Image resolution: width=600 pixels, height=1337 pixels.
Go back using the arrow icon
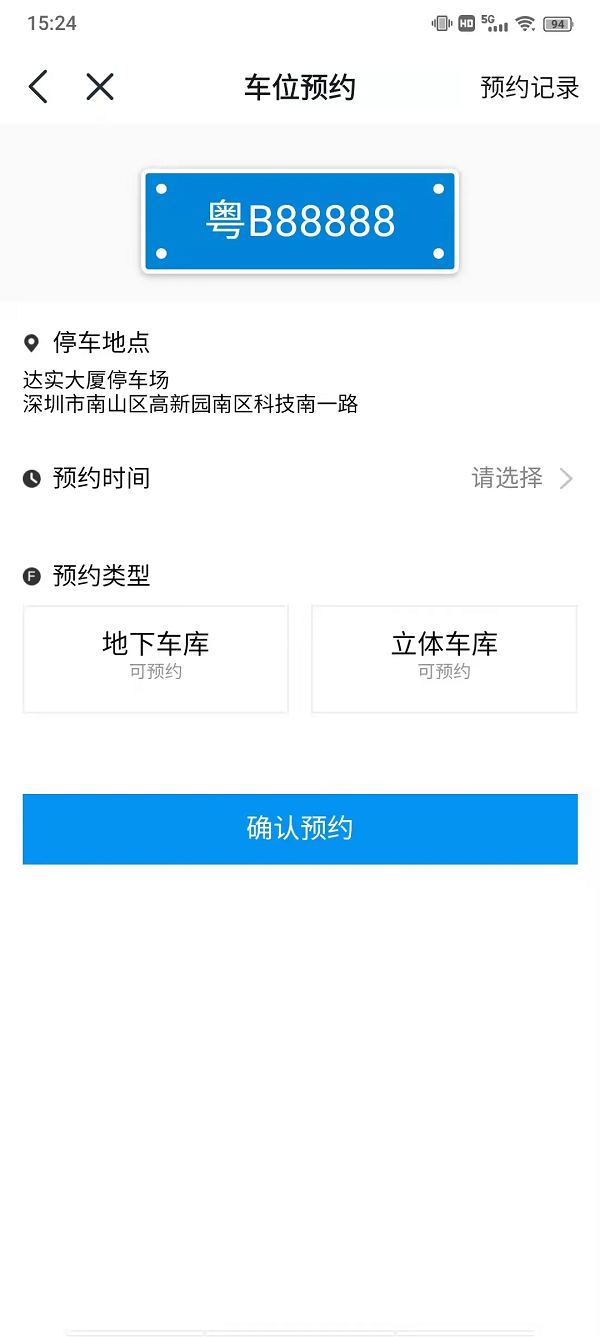click(38, 87)
